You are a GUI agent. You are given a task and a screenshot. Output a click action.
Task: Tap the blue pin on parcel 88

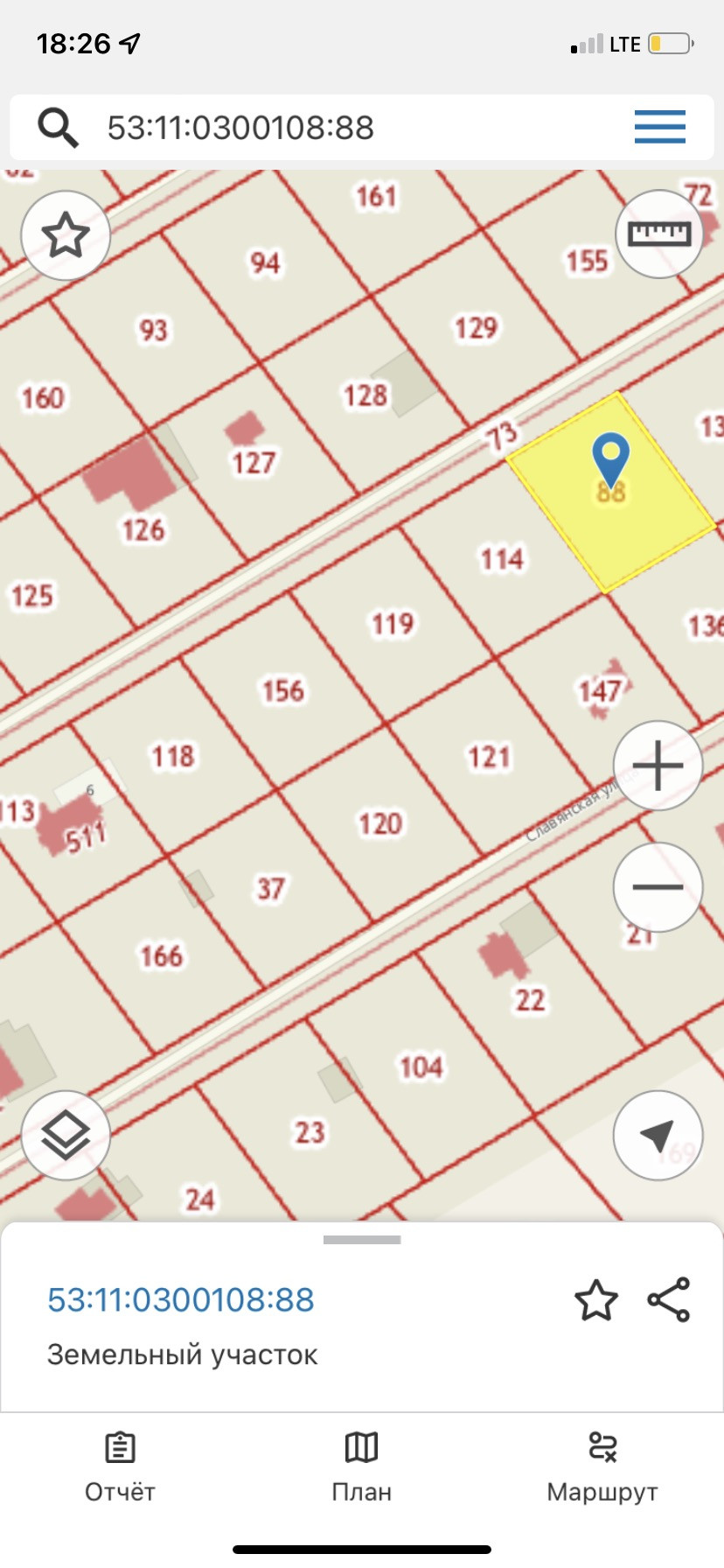pos(610,457)
